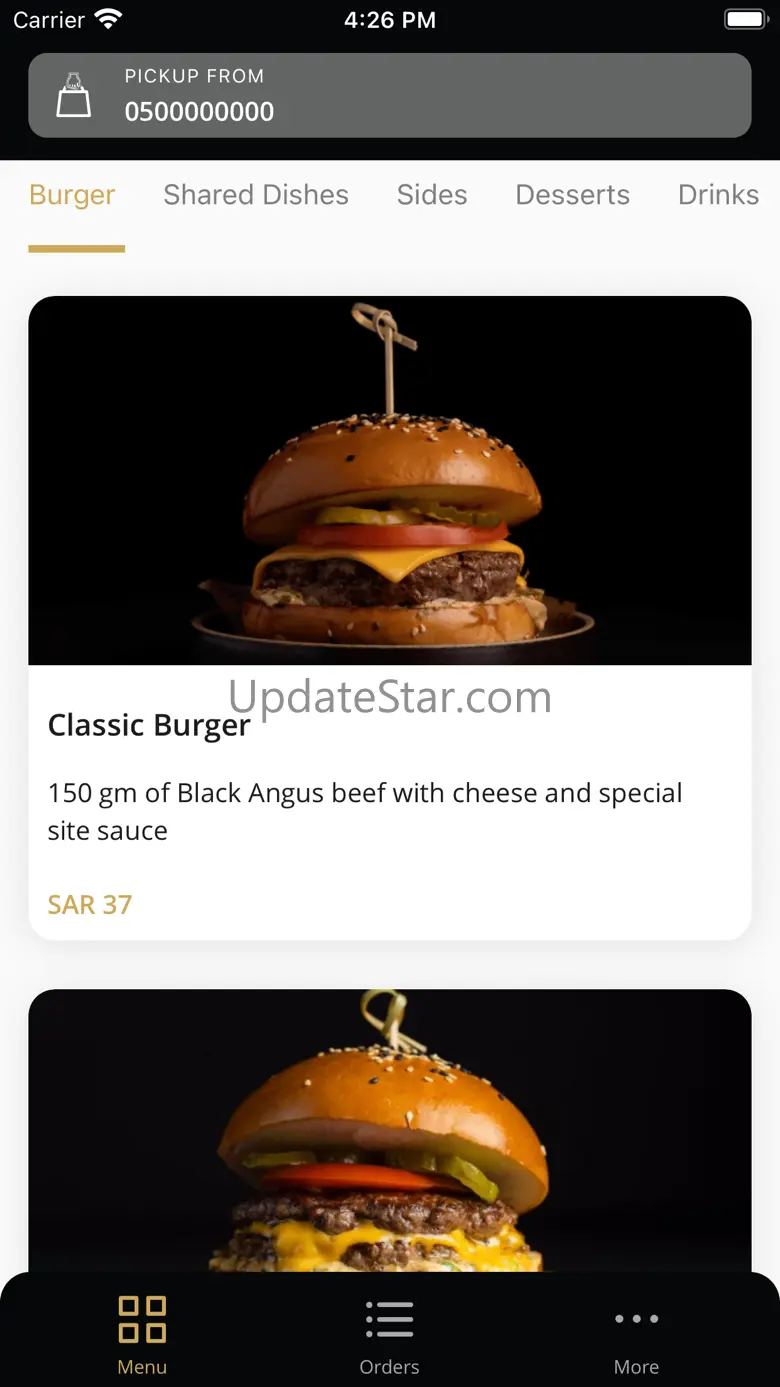Open the Orders tab
Screen dimensions: 780x1387
click(x=389, y=1334)
